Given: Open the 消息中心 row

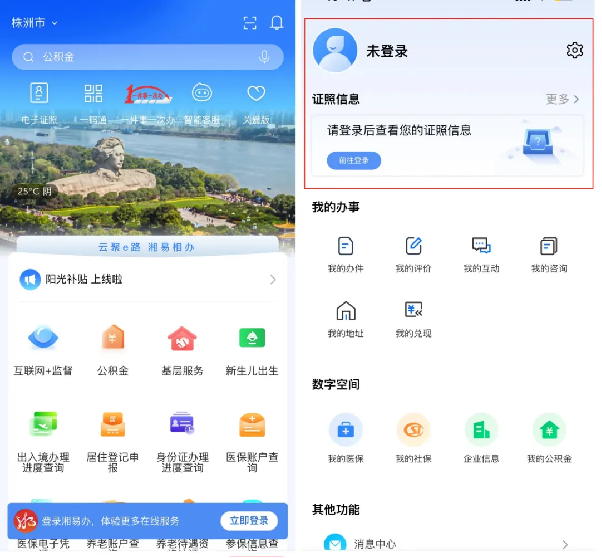Looking at the screenshot, I should pos(445,544).
